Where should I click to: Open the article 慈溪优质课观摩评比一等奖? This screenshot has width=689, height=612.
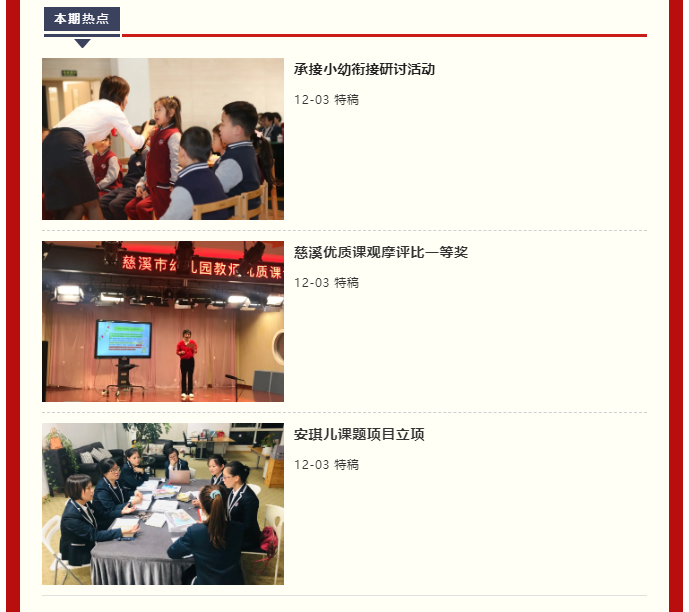[381, 252]
